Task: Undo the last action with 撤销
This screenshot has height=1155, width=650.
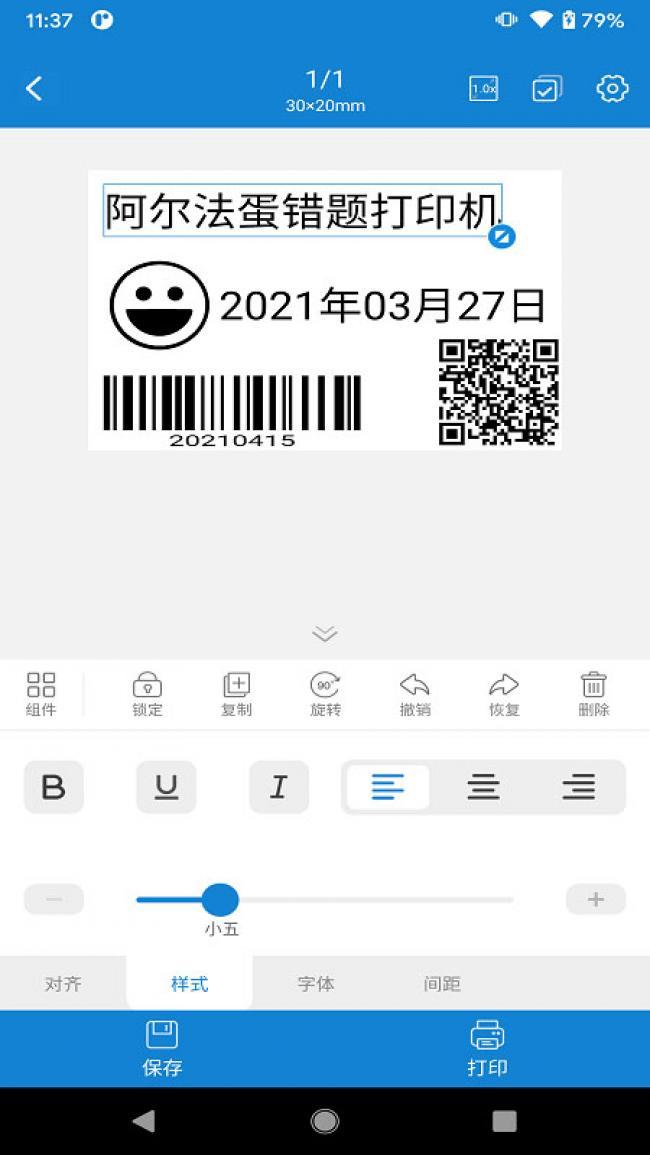Action: point(415,694)
